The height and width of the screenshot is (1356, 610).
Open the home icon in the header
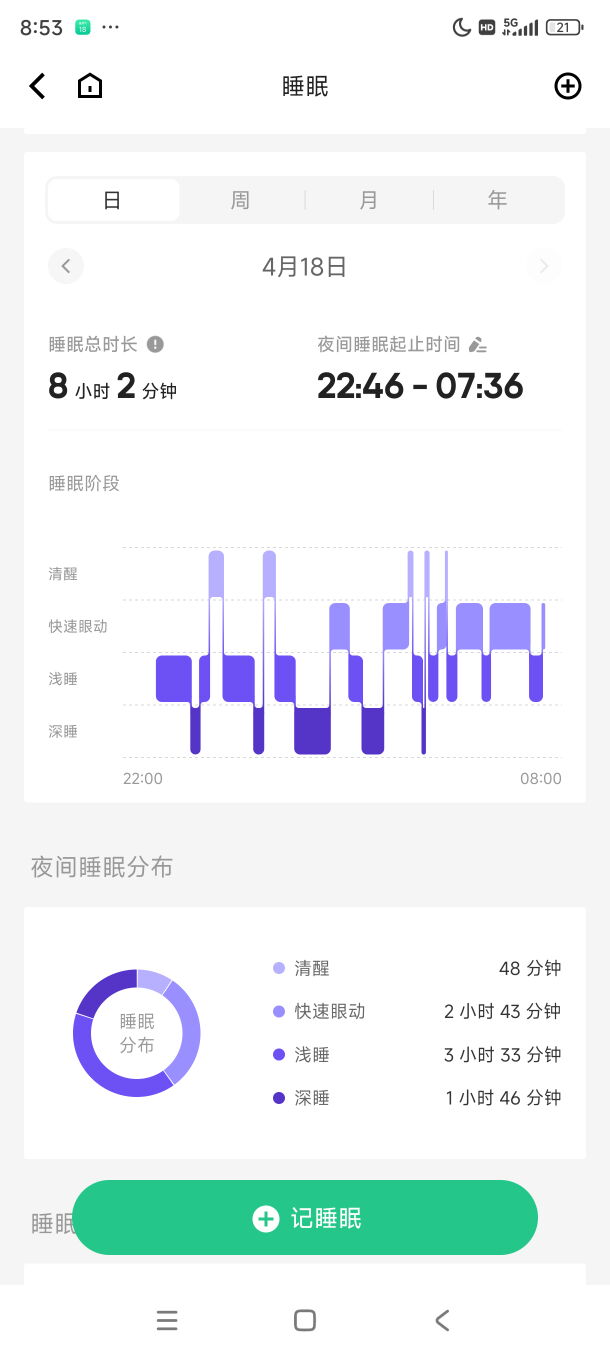click(90, 87)
